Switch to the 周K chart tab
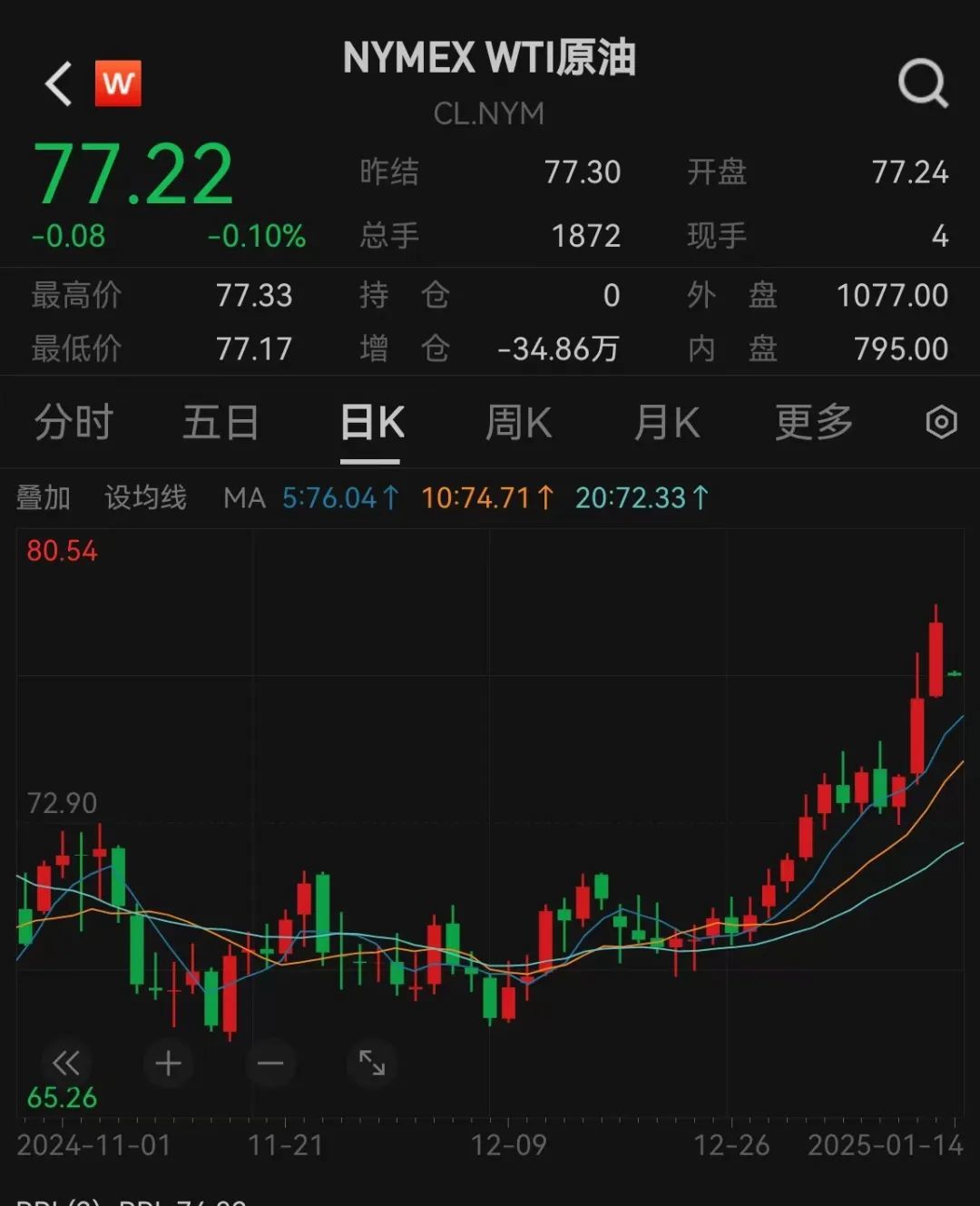The image size is (980, 1206). (518, 423)
